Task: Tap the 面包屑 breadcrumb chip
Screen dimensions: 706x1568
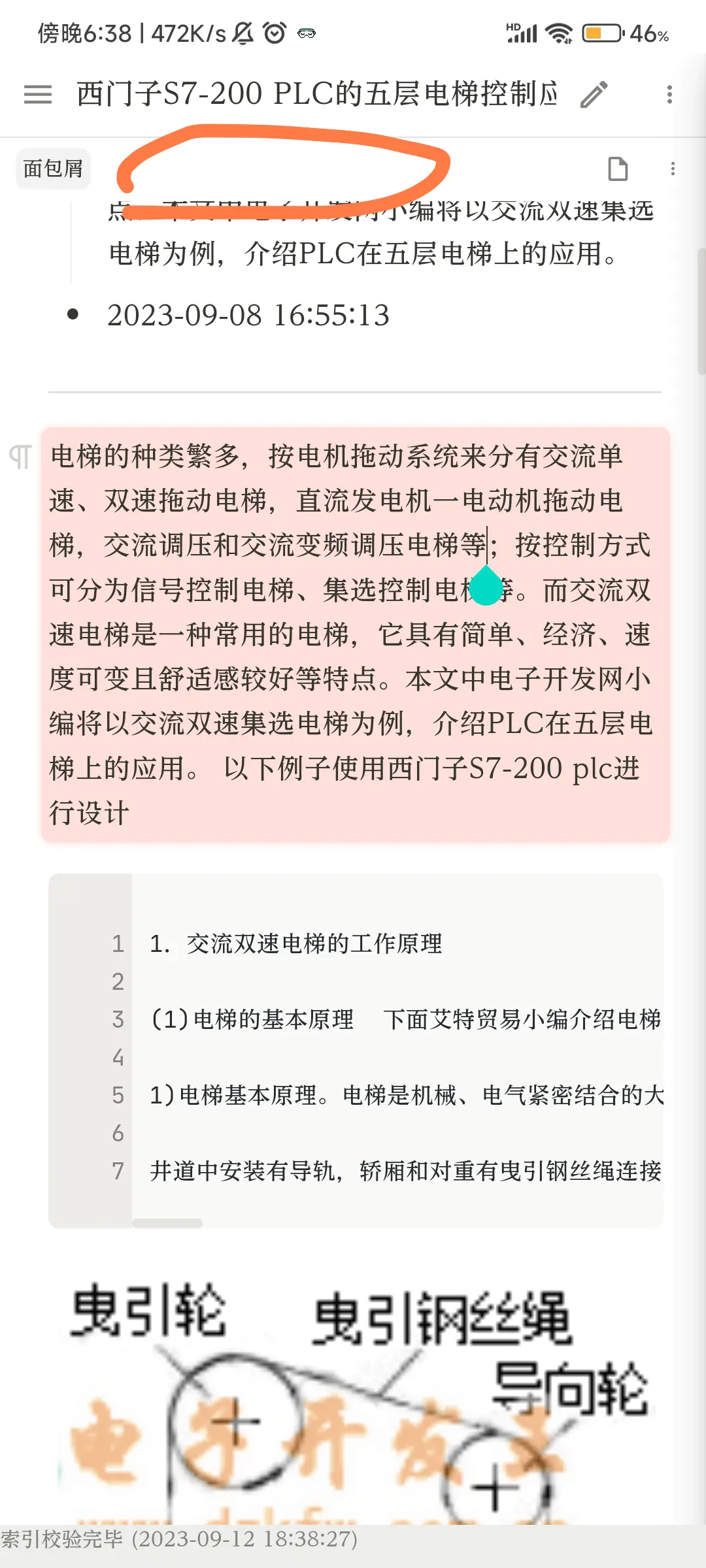Action: 52,169
